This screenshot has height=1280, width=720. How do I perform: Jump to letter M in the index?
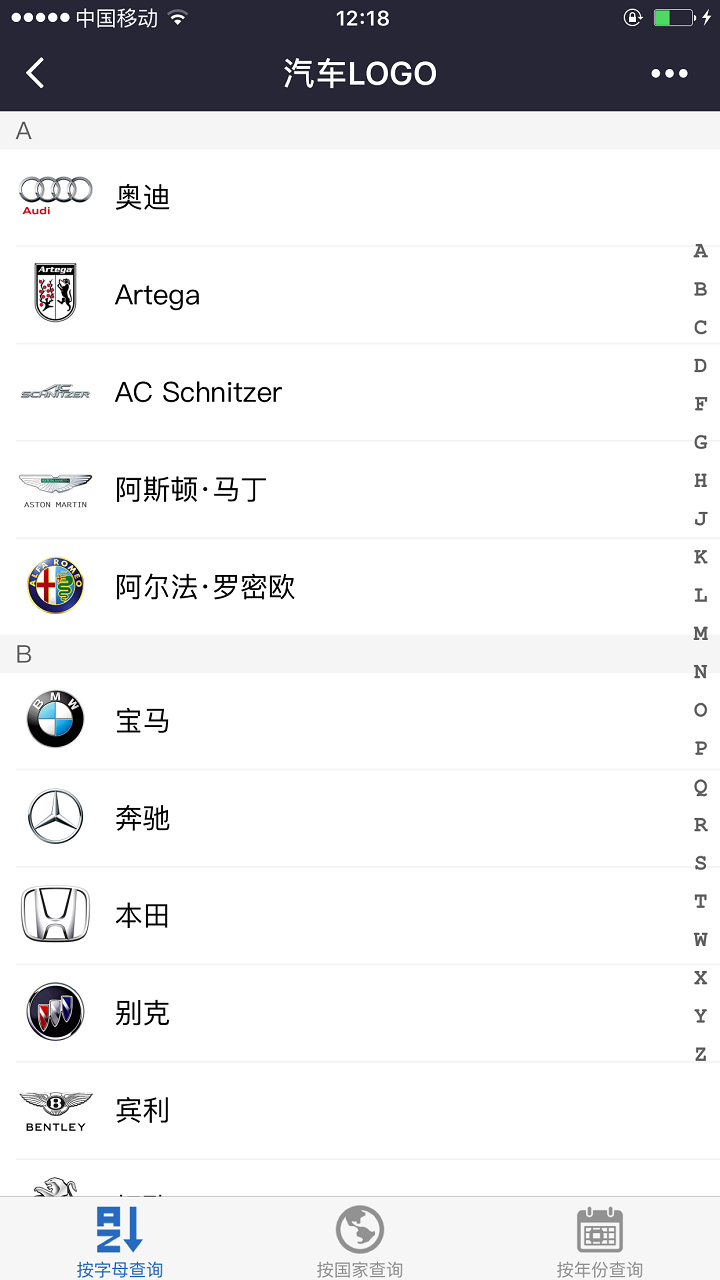pyautogui.click(x=701, y=633)
